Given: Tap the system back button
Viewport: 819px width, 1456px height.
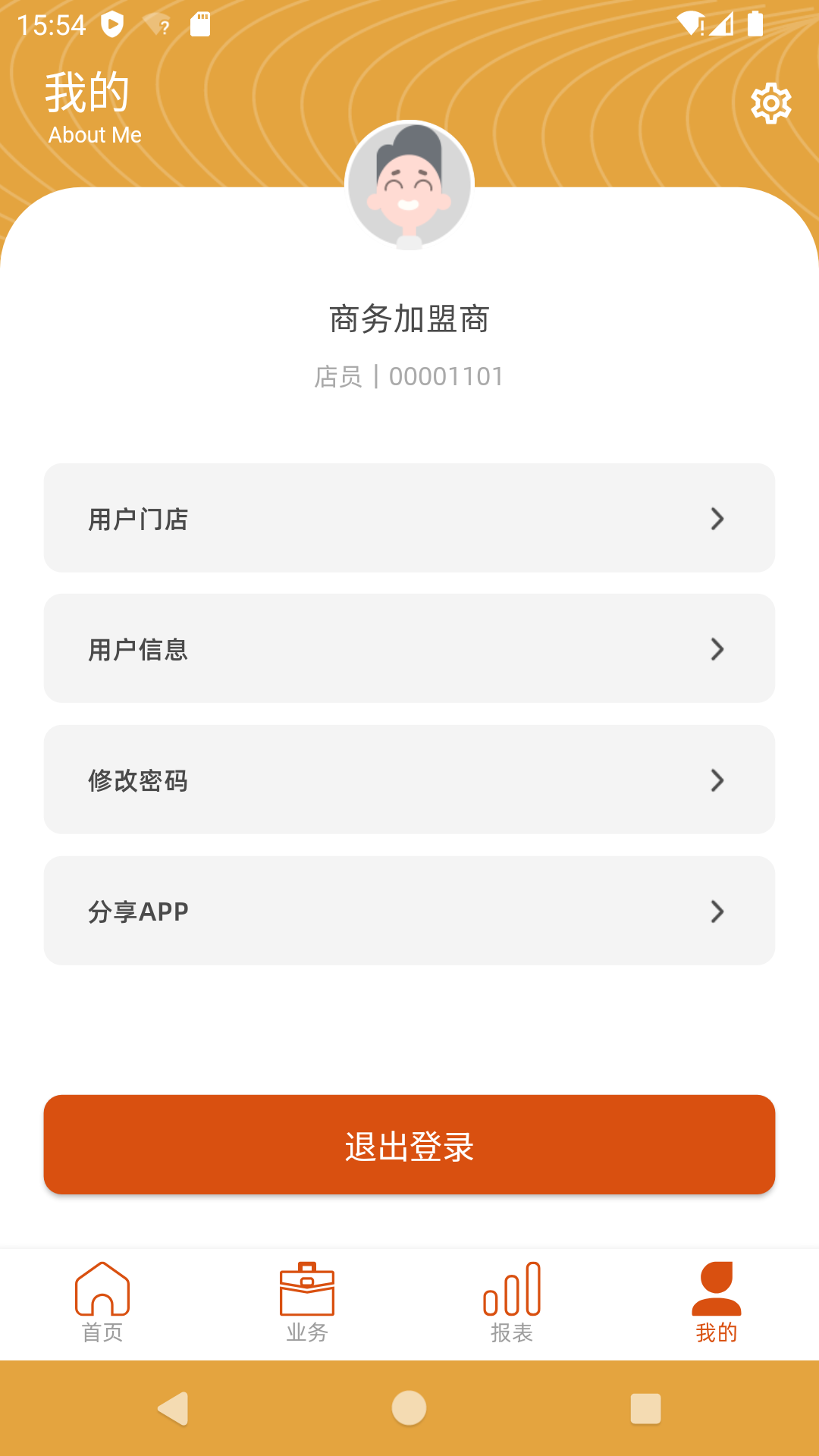Looking at the screenshot, I should [x=174, y=1408].
